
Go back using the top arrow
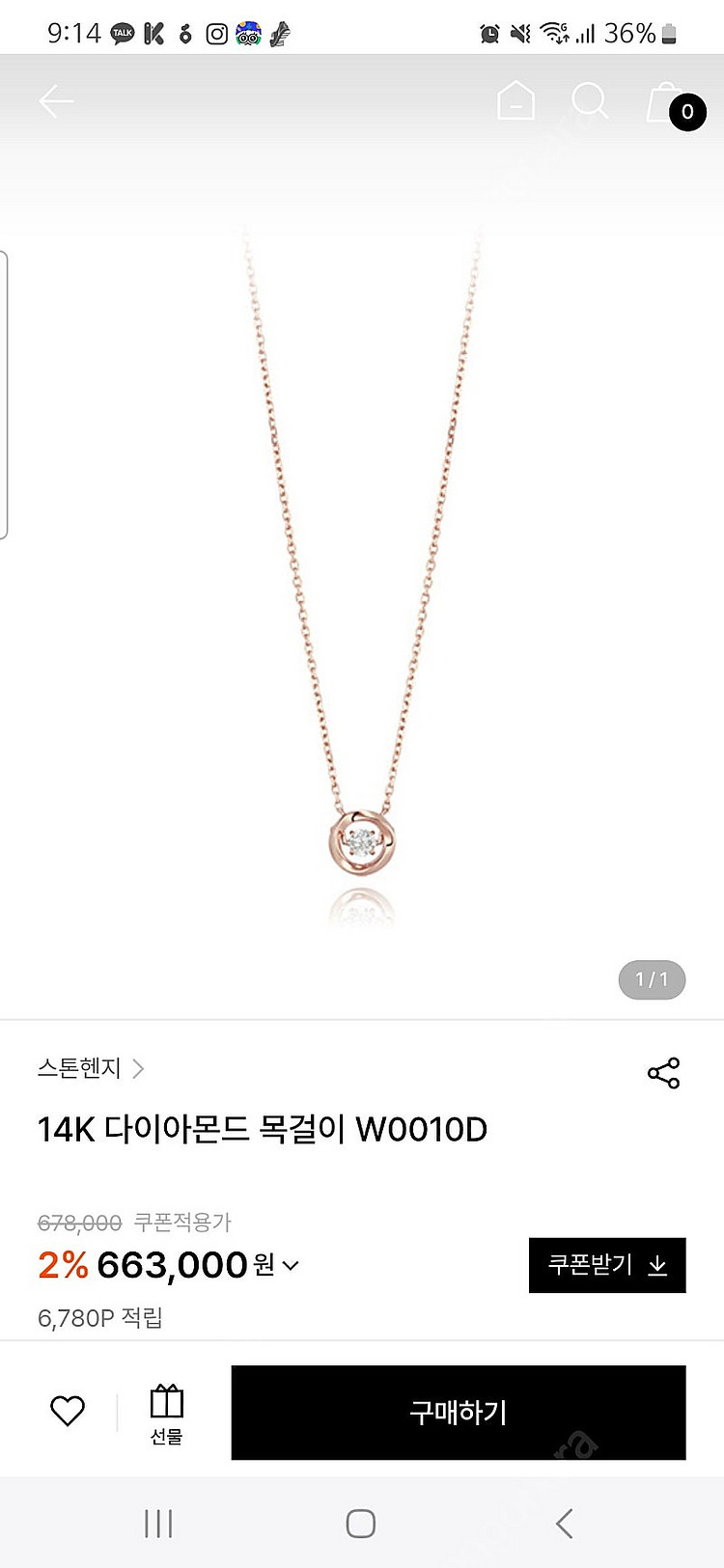click(56, 101)
